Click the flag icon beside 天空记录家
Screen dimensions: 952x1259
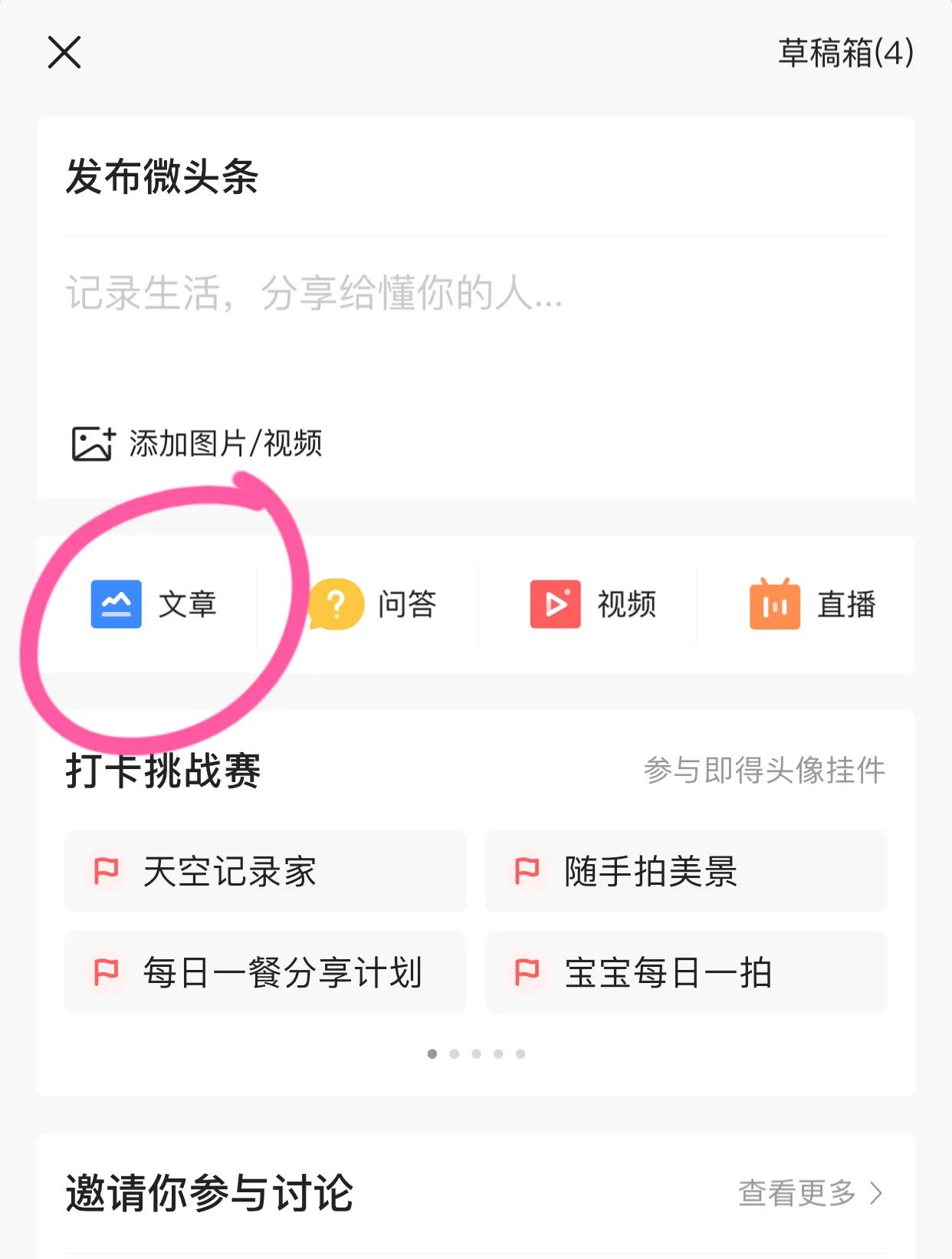click(107, 872)
